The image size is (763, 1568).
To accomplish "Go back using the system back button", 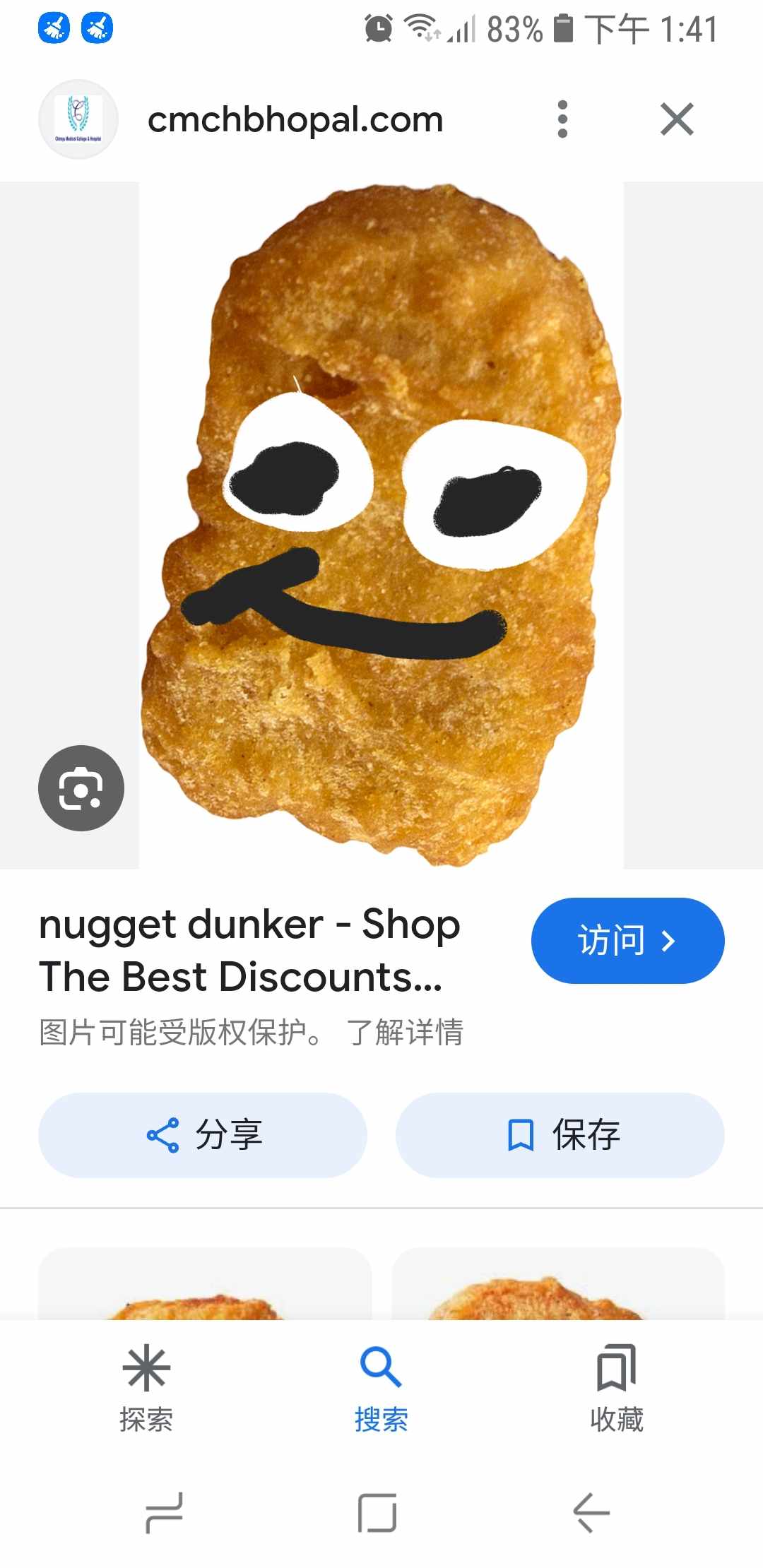I will click(x=591, y=1513).
